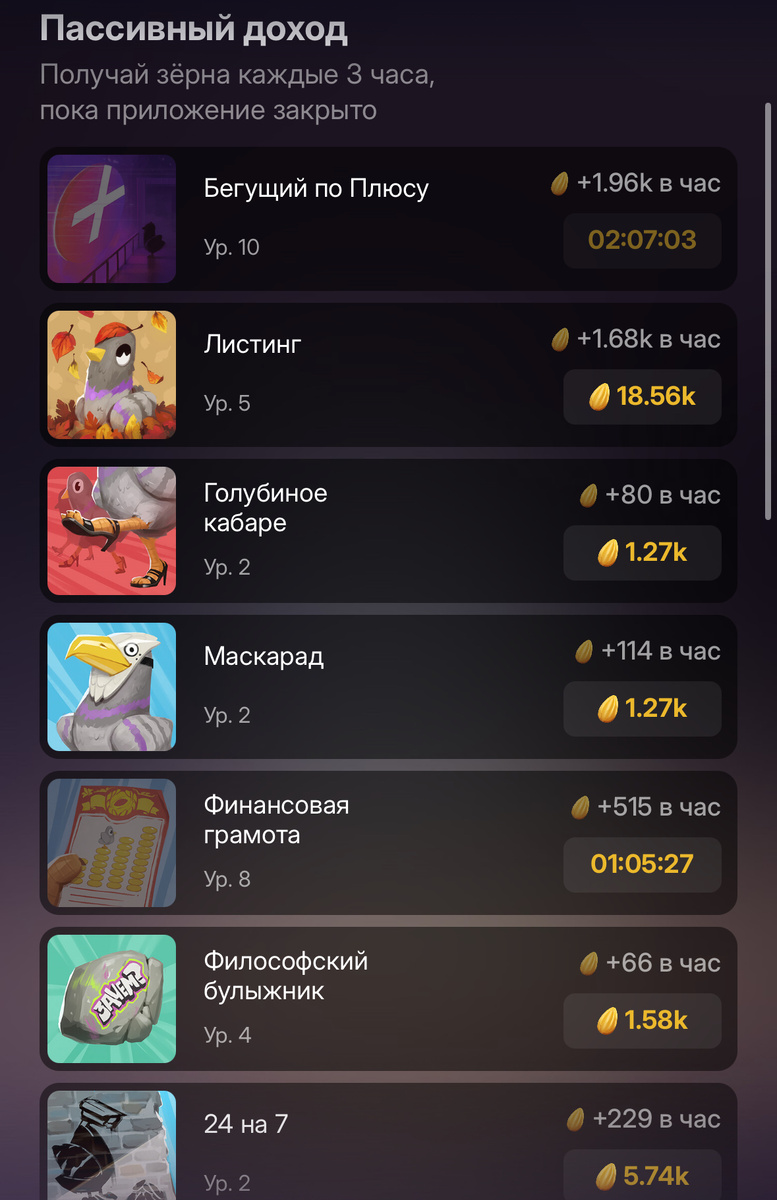
Task: Upgrade Маскарад for 1.27k
Action: 642,708
